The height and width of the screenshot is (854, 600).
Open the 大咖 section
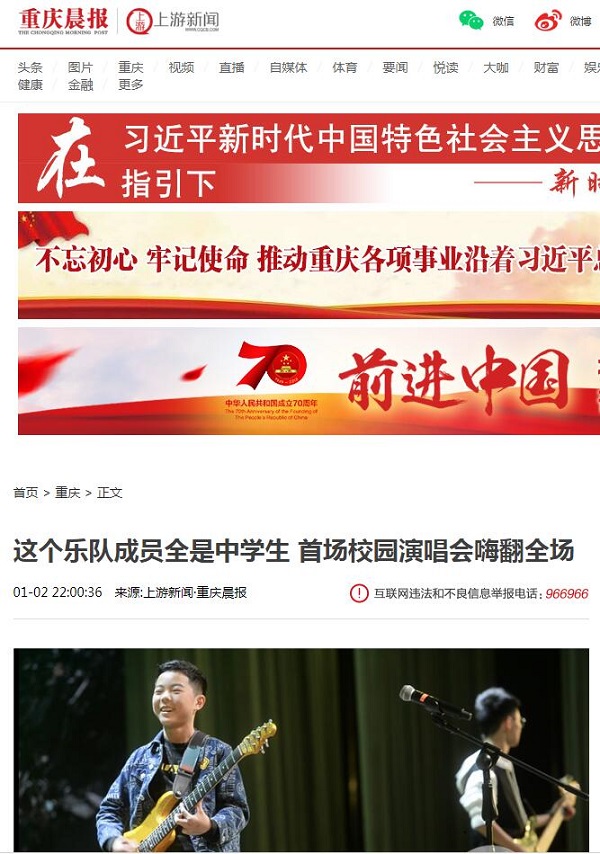pos(496,67)
